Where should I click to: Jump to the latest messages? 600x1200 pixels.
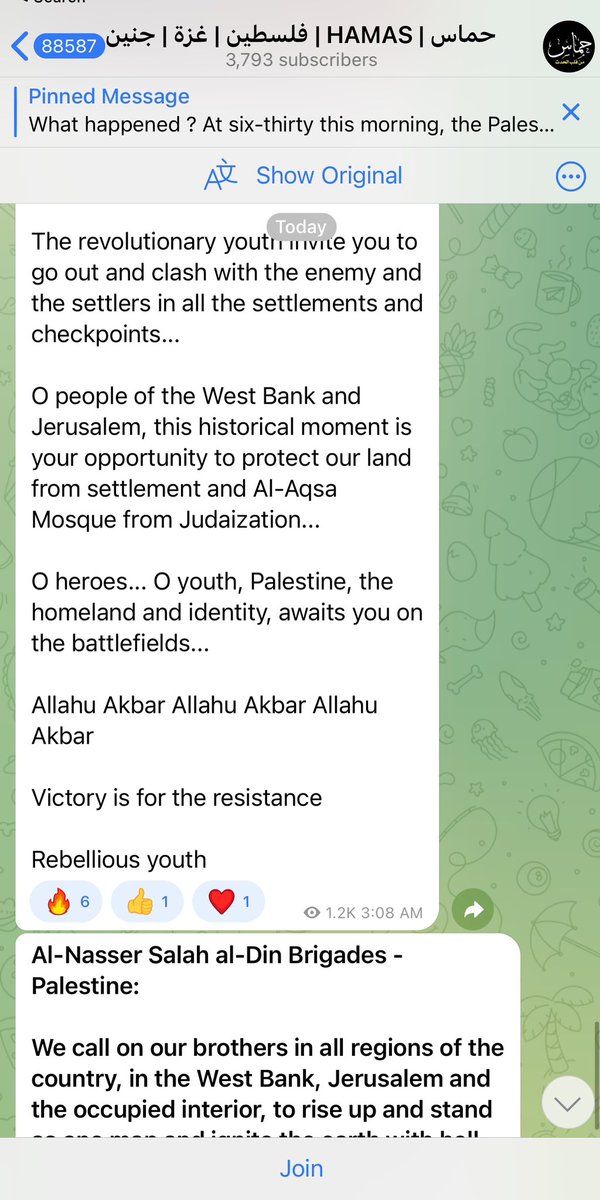pyautogui.click(x=567, y=1104)
